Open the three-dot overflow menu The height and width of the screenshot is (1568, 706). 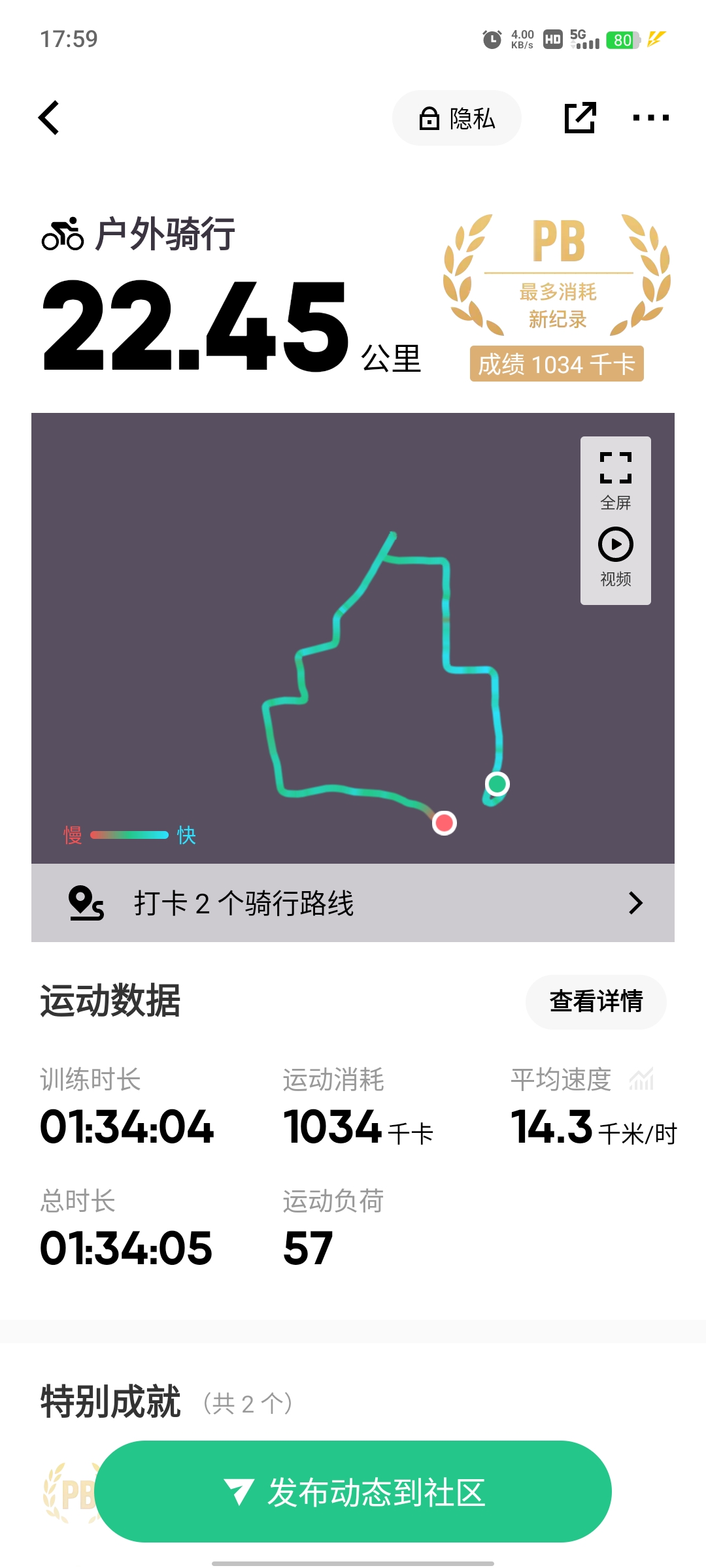click(650, 118)
